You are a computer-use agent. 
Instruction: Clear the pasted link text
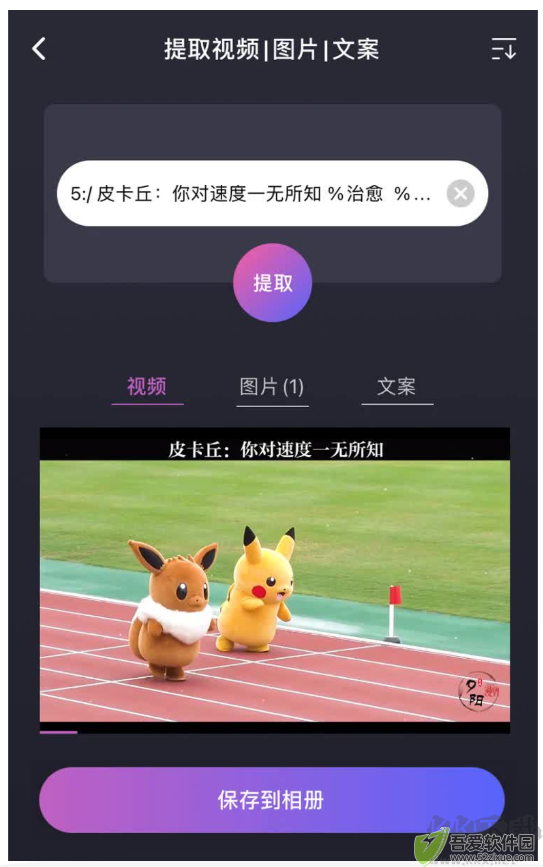[x=460, y=194]
